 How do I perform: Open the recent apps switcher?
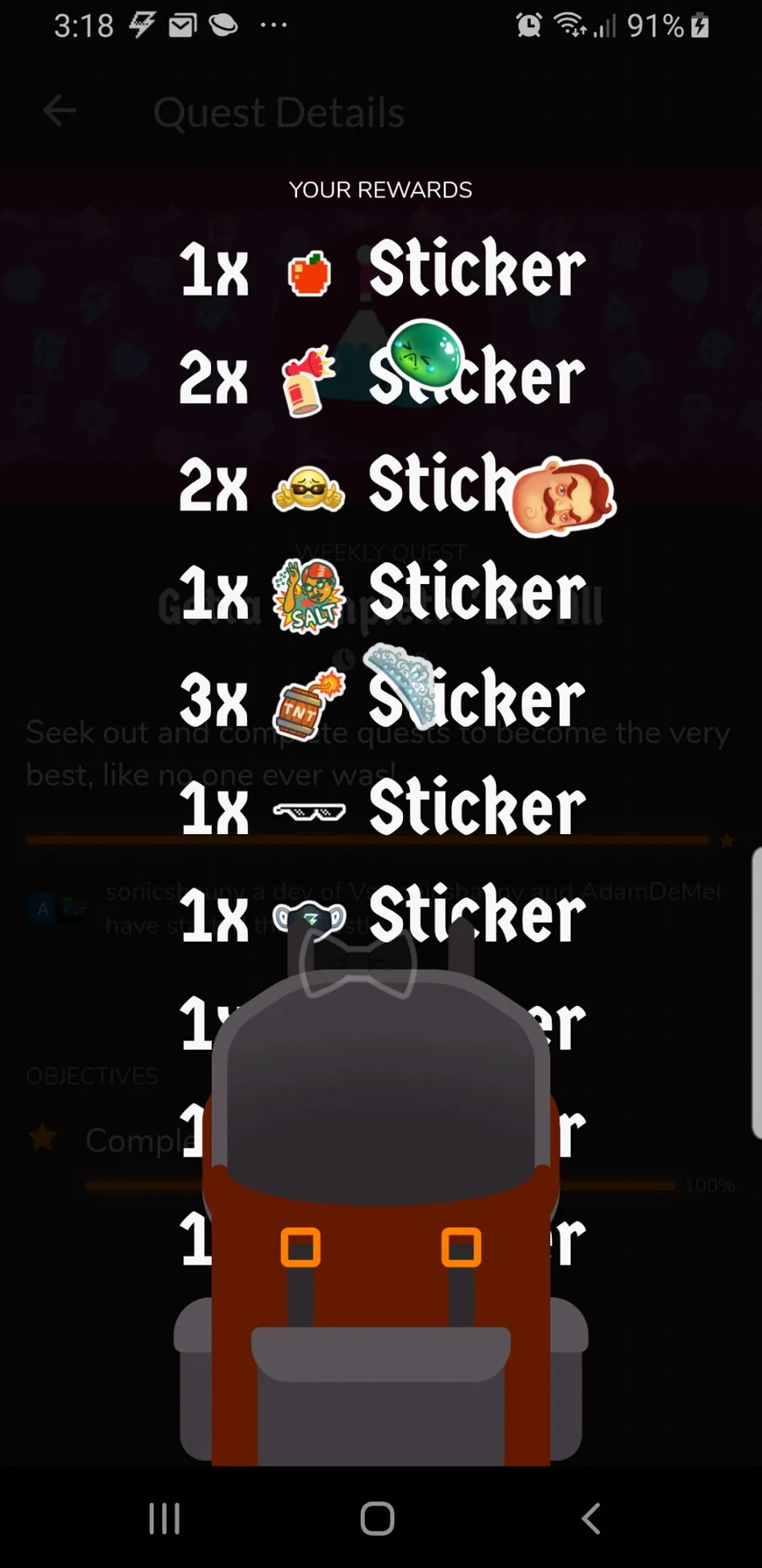coord(164,1518)
